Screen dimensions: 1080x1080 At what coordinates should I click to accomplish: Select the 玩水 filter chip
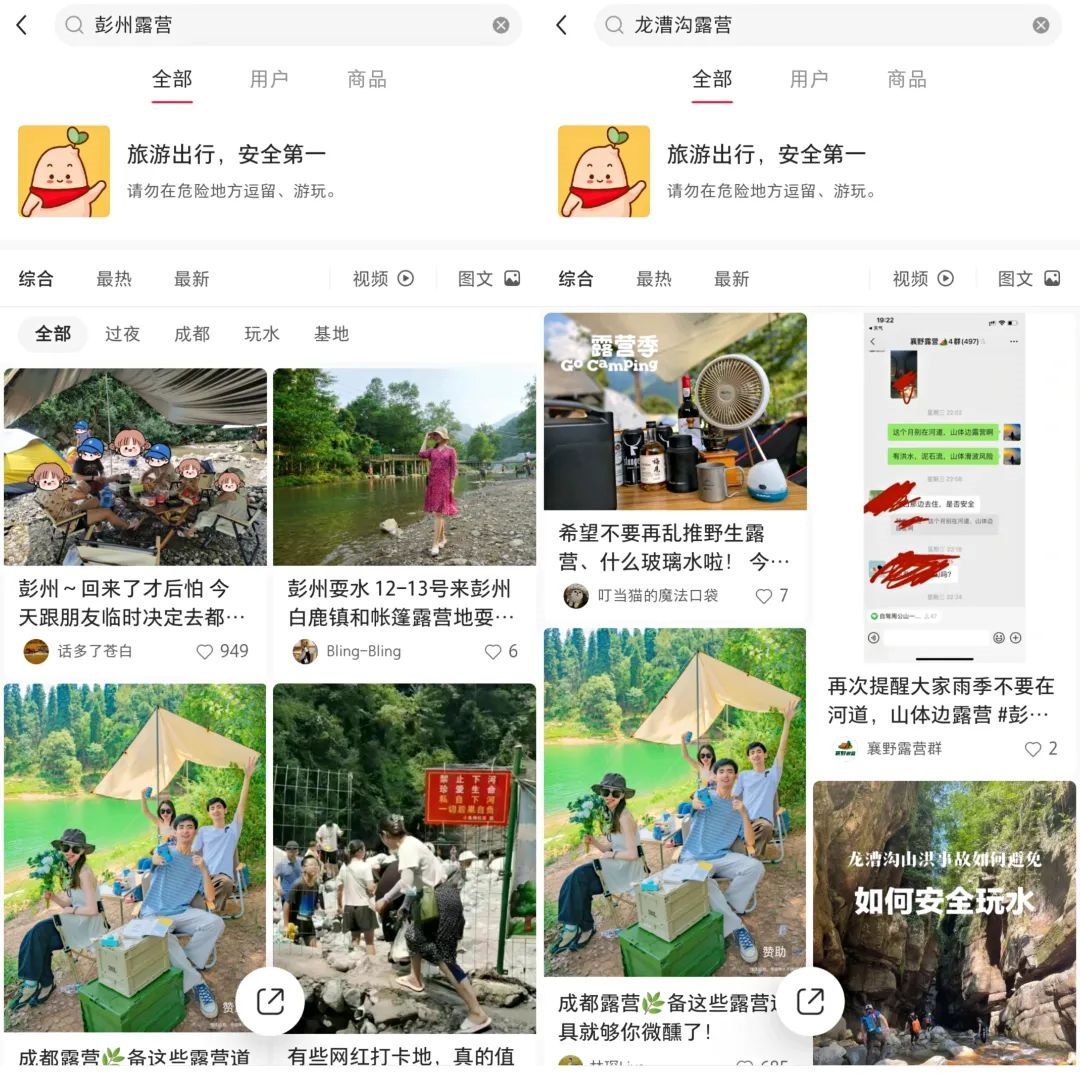pyautogui.click(x=262, y=334)
